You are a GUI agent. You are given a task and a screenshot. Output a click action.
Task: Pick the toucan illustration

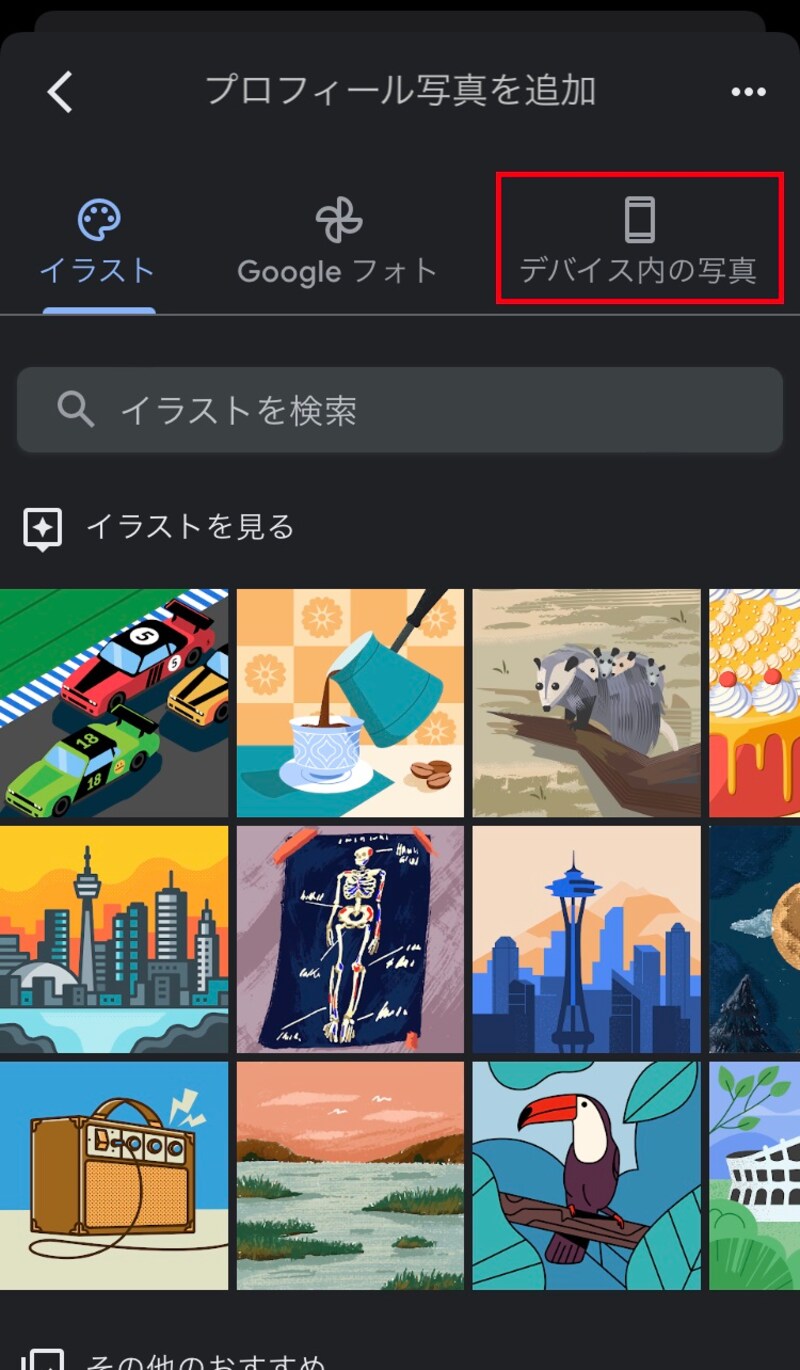pyautogui.click(x=587, y=1176)
